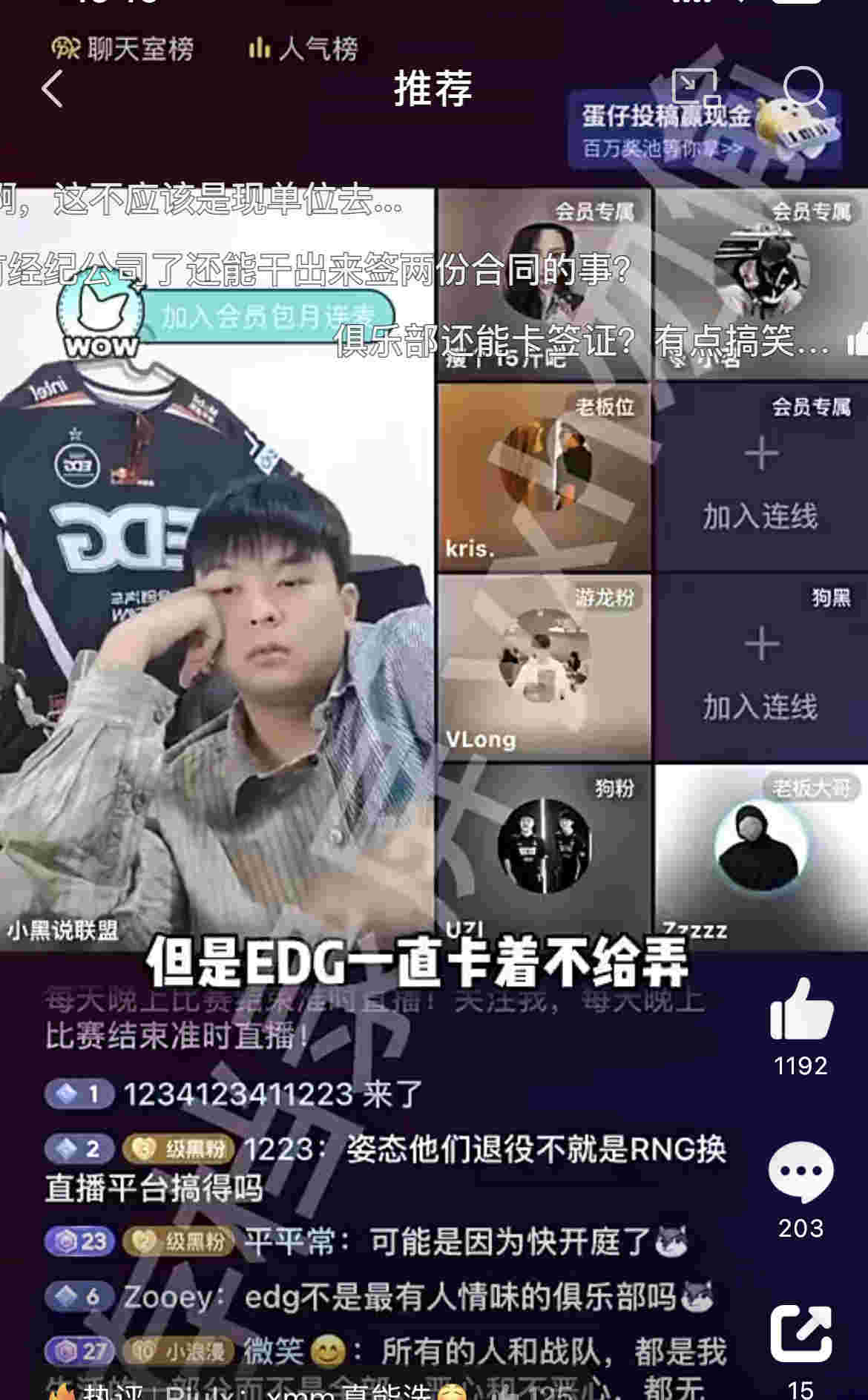Like this video with the thumbs-up
The height and width of the screenshot is (1400, 868).
801,1010
